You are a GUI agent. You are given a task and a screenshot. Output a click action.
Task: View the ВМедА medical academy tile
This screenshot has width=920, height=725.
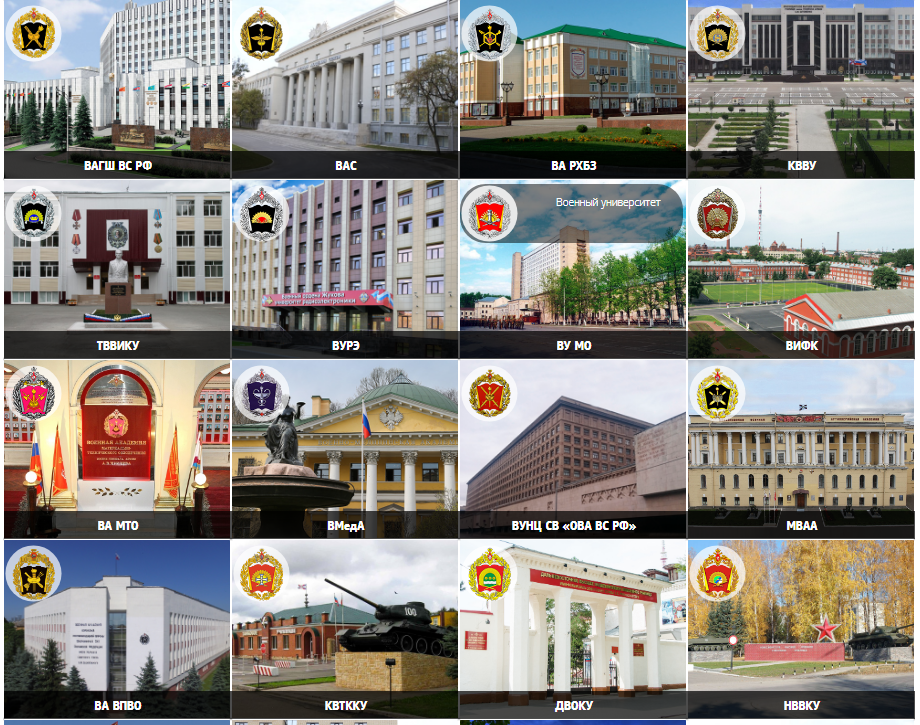(x=345, y=450)
